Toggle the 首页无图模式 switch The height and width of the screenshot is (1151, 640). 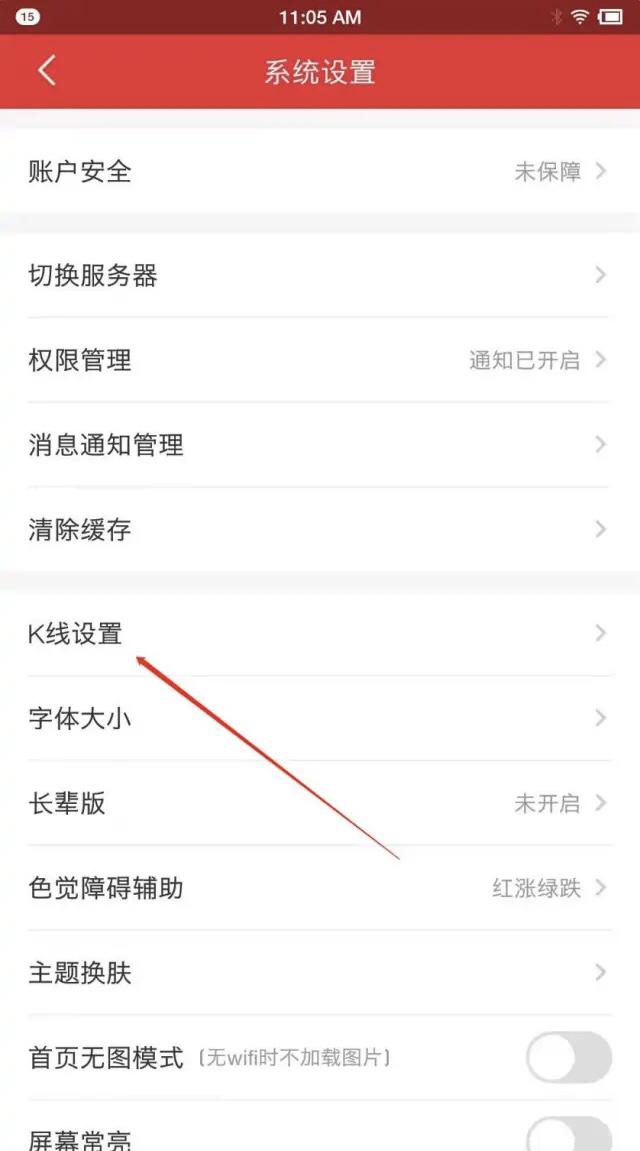[569, 1057]
